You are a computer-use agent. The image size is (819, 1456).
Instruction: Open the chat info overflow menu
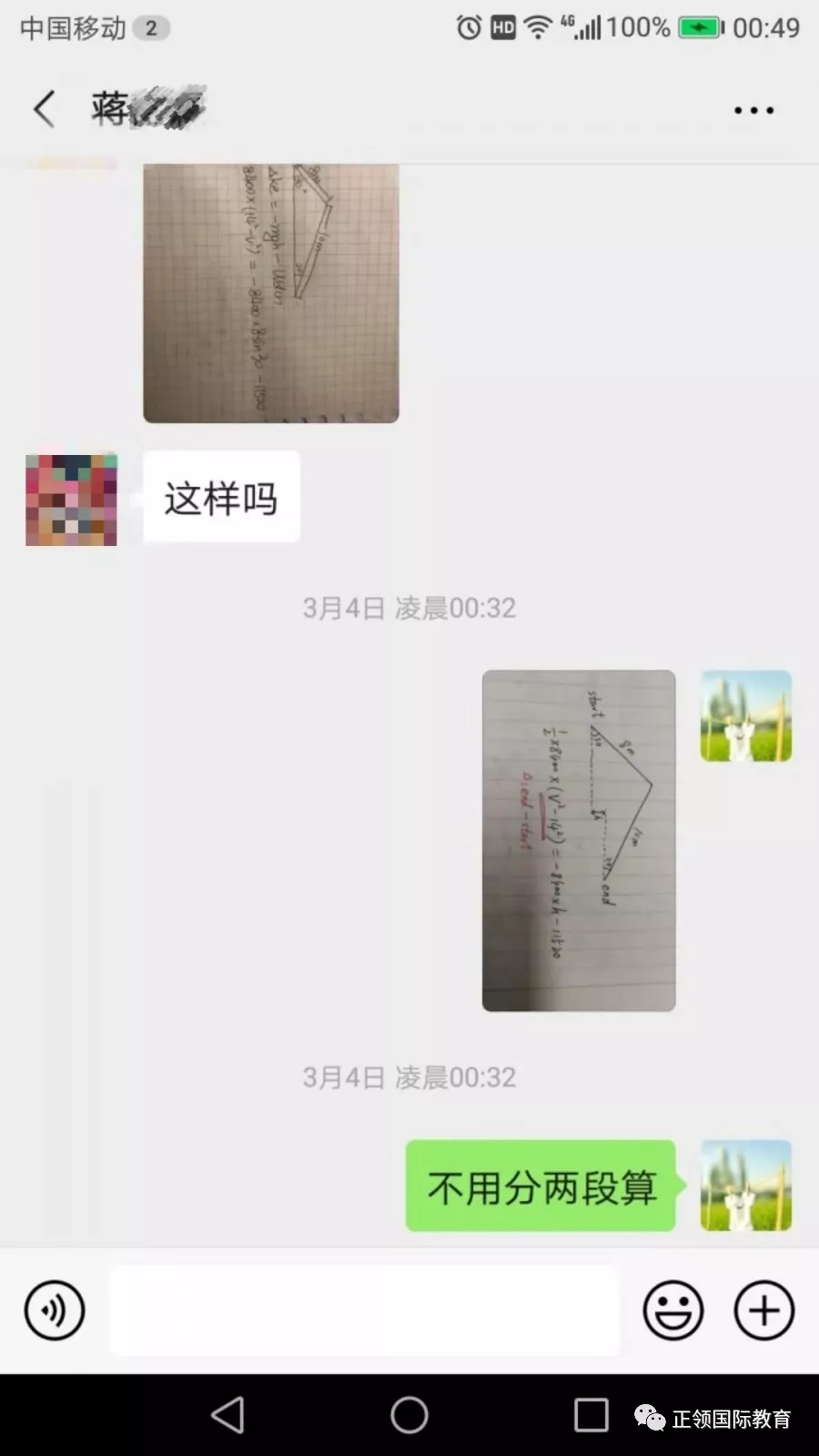tap(753, 110)
